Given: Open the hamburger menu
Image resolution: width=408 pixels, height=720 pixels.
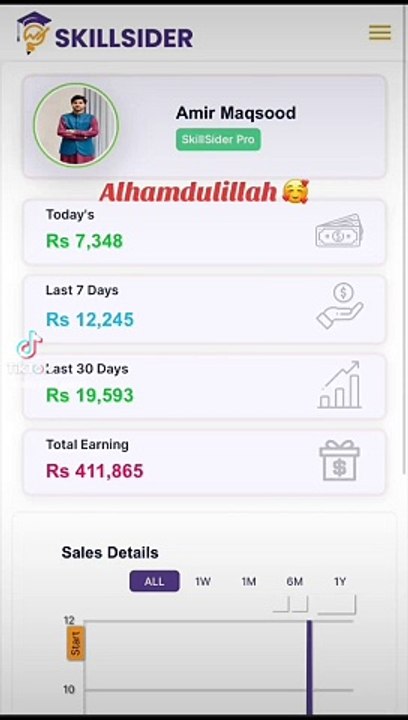Looking at the screenshot, I should [380, 33].
